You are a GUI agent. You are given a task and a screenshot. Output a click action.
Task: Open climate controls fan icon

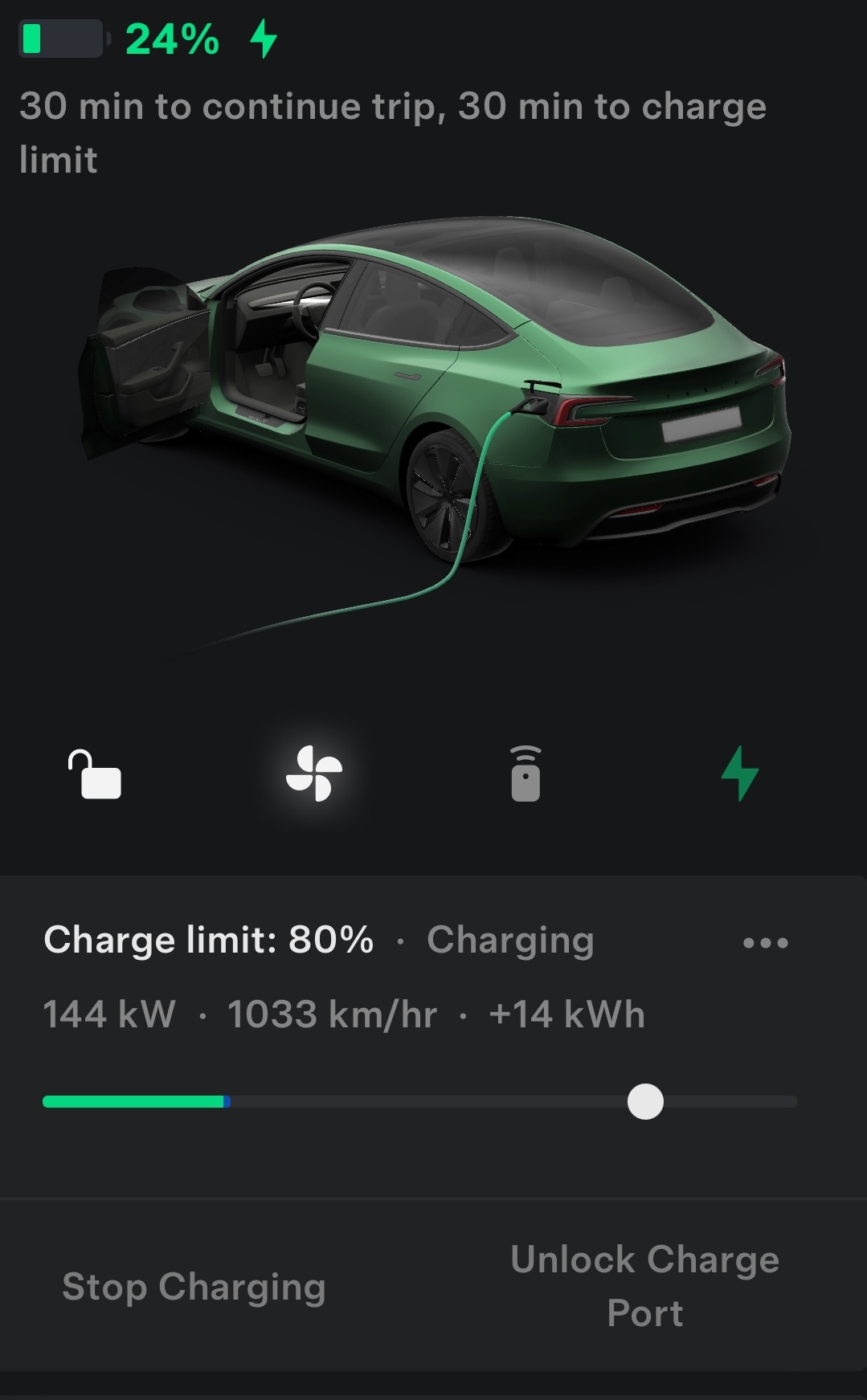314,773
